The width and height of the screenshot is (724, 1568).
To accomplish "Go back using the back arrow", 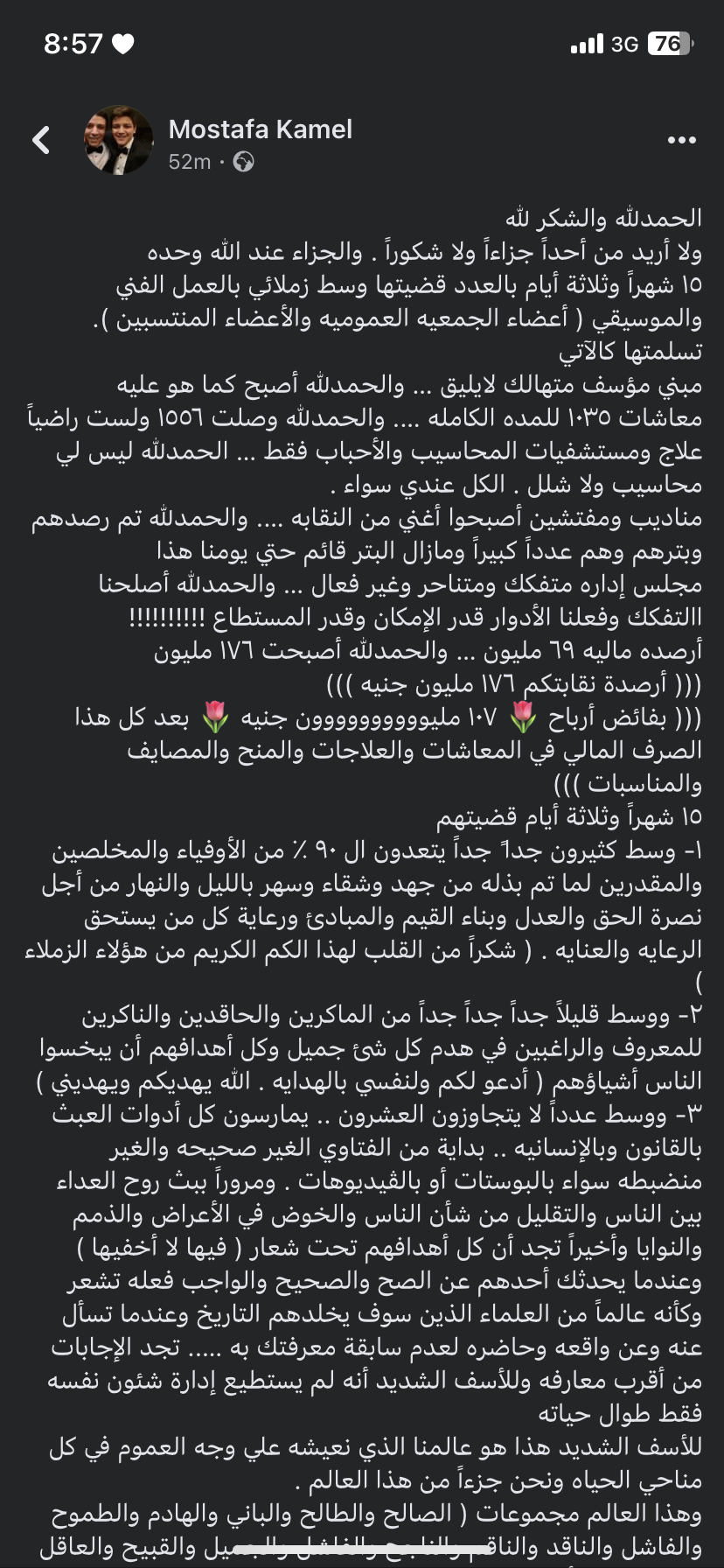I will [41, 140].
